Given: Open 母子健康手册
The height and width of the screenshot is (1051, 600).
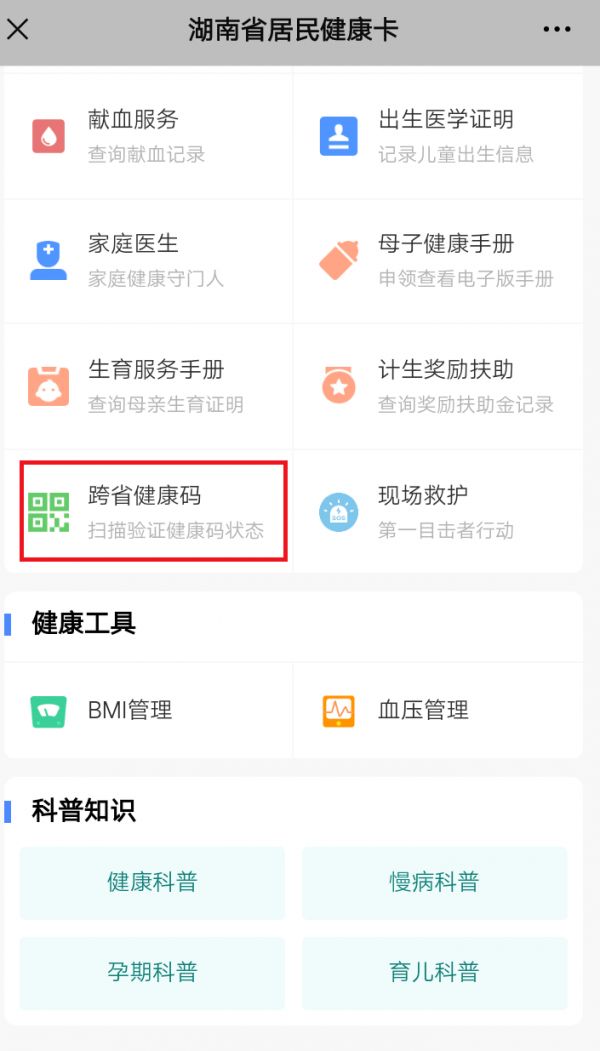Looking at the screenshot, I should pos(438,261).
